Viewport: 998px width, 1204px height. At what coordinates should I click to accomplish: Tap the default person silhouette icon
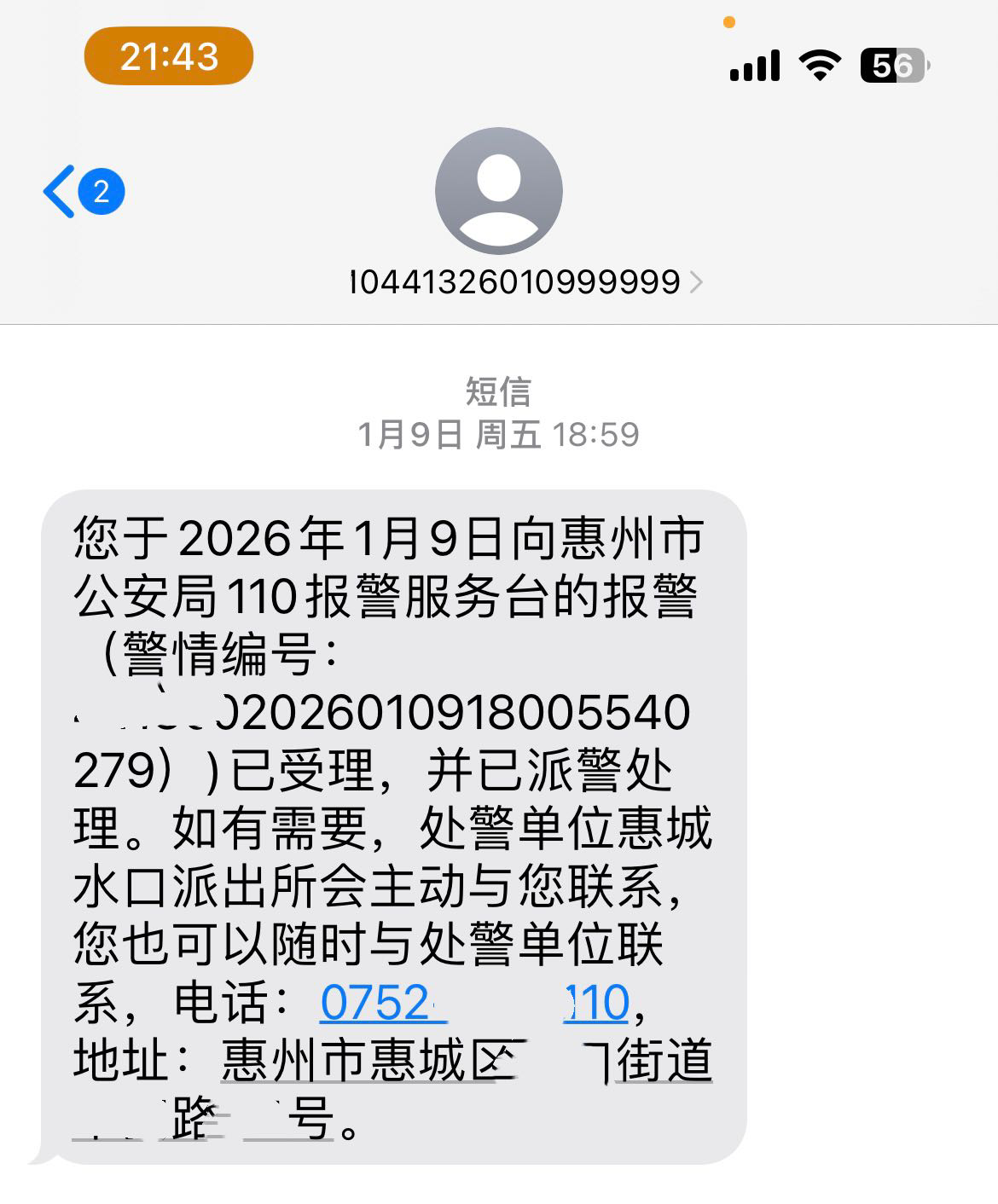click(x=499, y=194)
